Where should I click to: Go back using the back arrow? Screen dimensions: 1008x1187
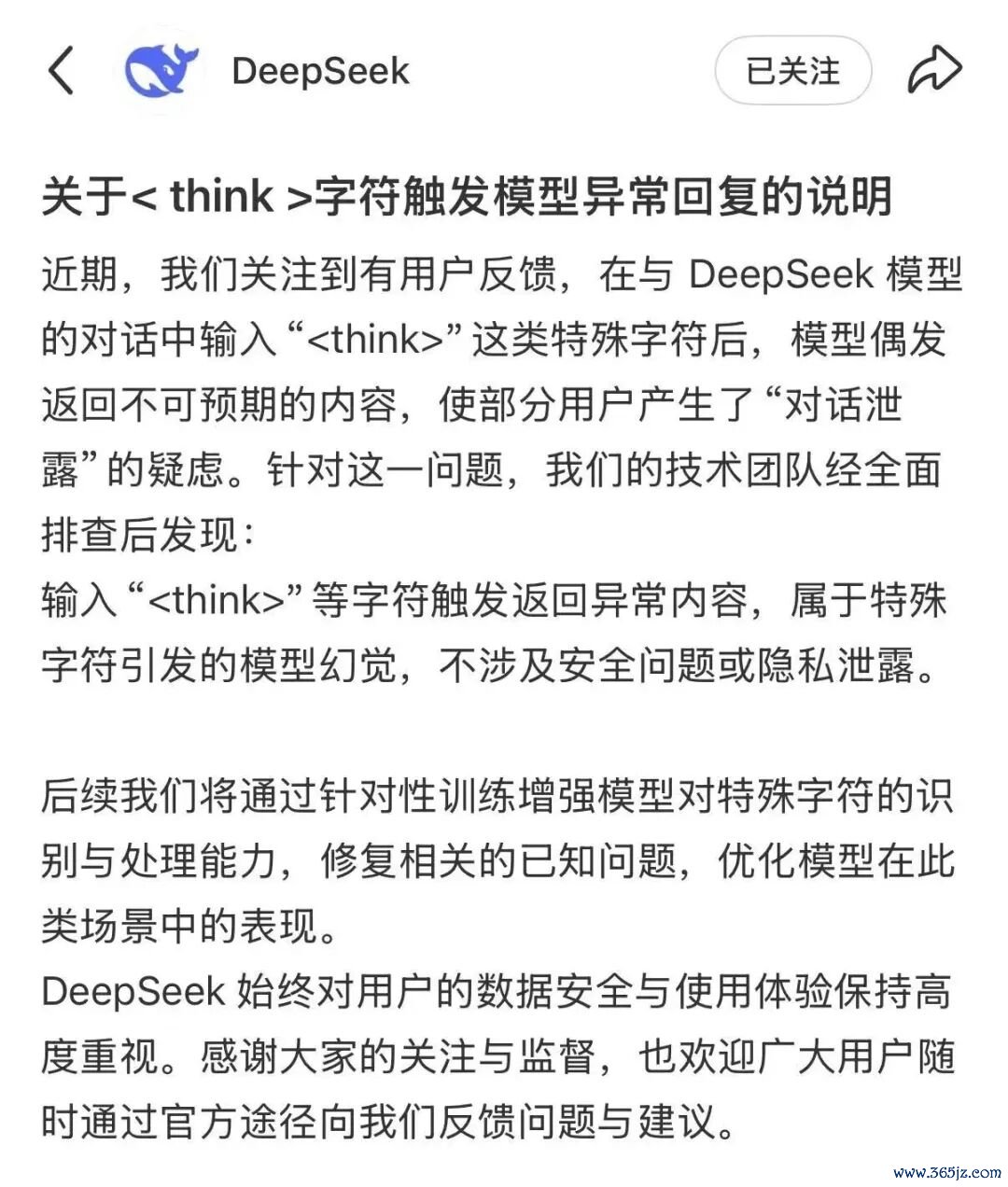tap(61, 71)
